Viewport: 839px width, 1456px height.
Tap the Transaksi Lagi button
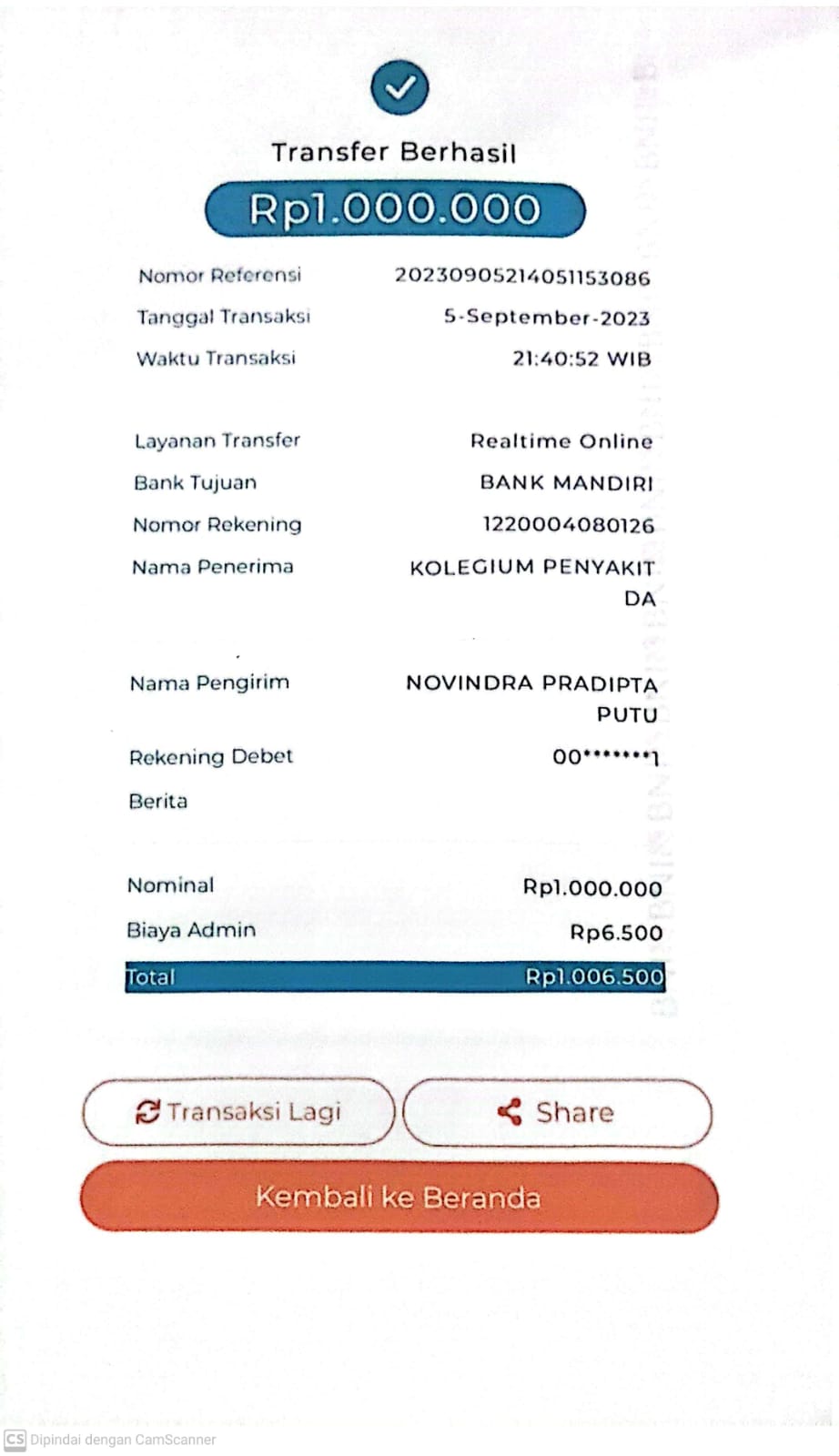point(238,1111)
